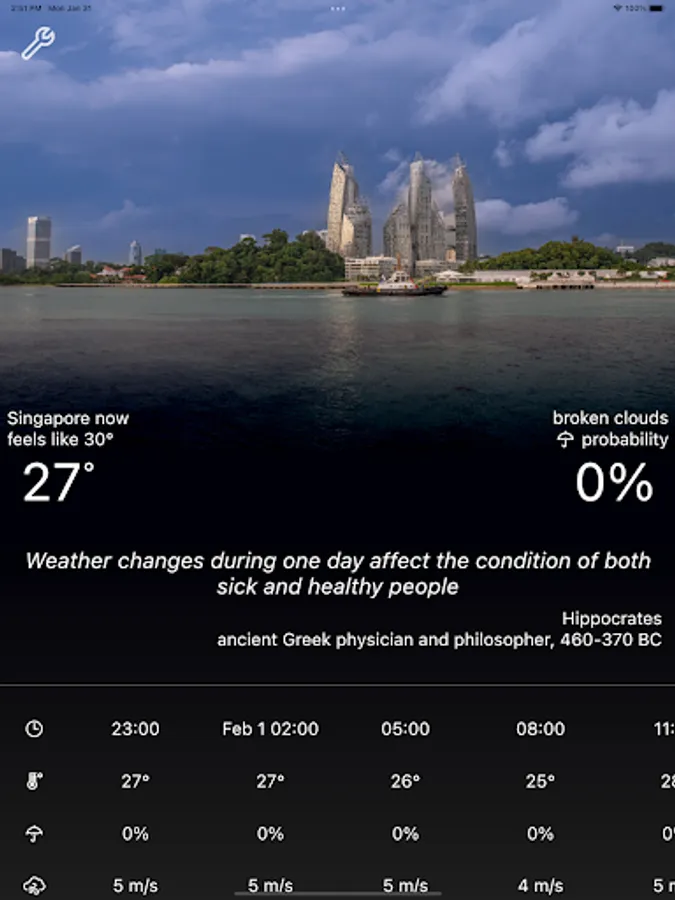Open settings with the wrench icon
The image size is (675, 900).
tap(38, 44)
